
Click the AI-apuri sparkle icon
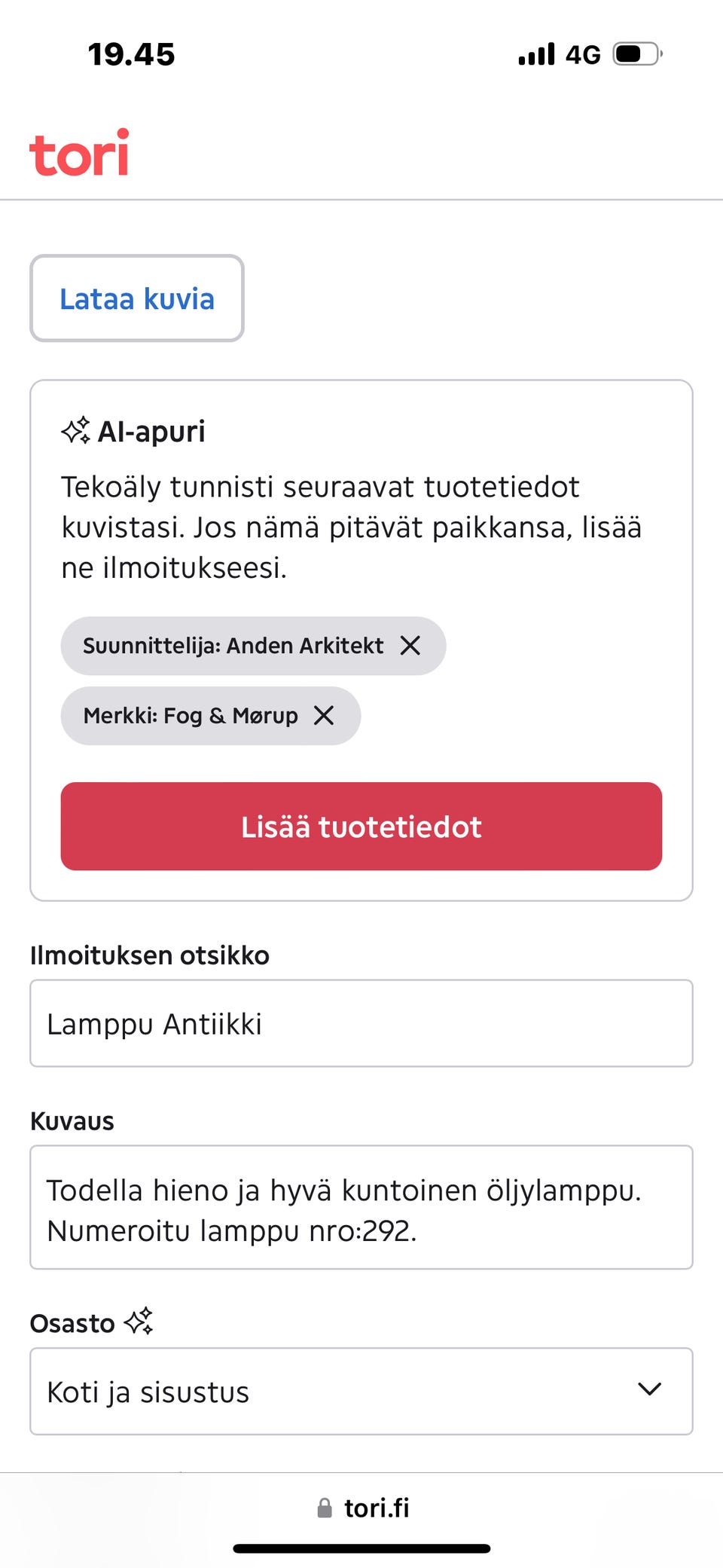[x=75, y=431]
